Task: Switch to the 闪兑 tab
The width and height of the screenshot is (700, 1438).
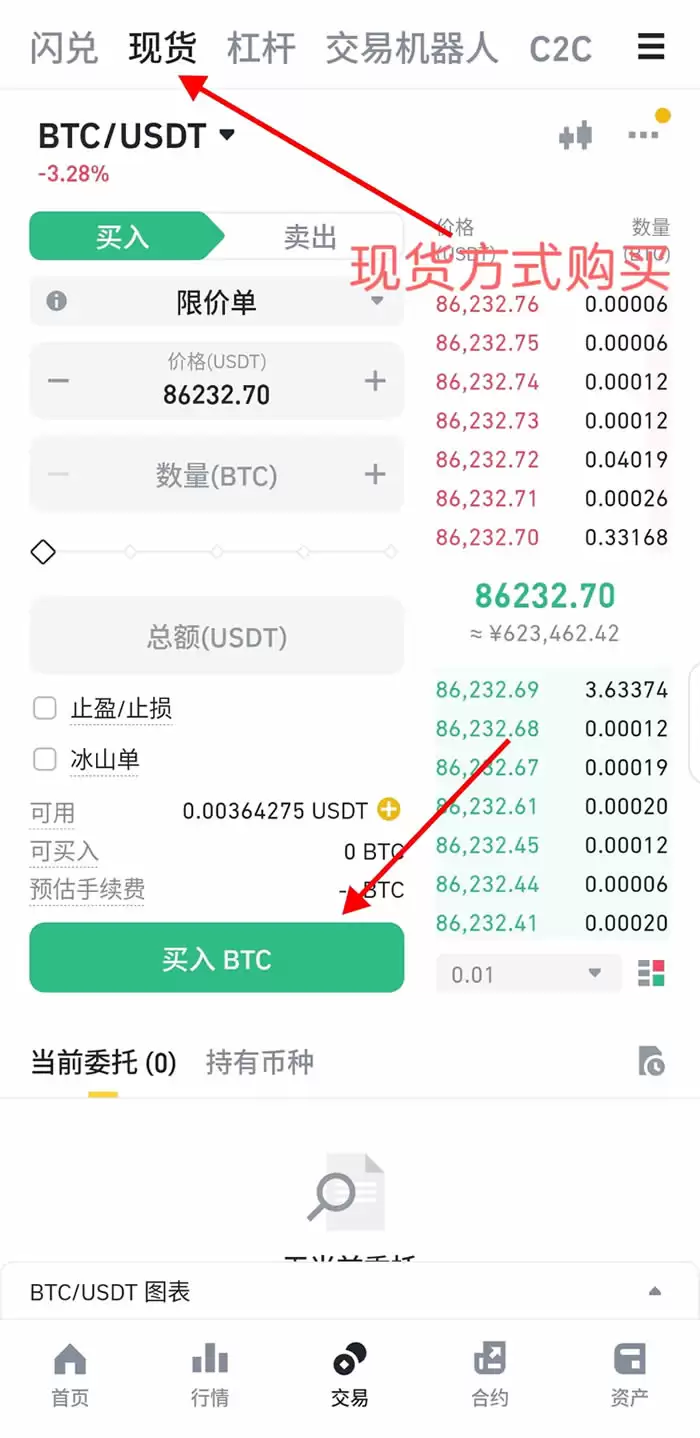Action: pos(64,47)
